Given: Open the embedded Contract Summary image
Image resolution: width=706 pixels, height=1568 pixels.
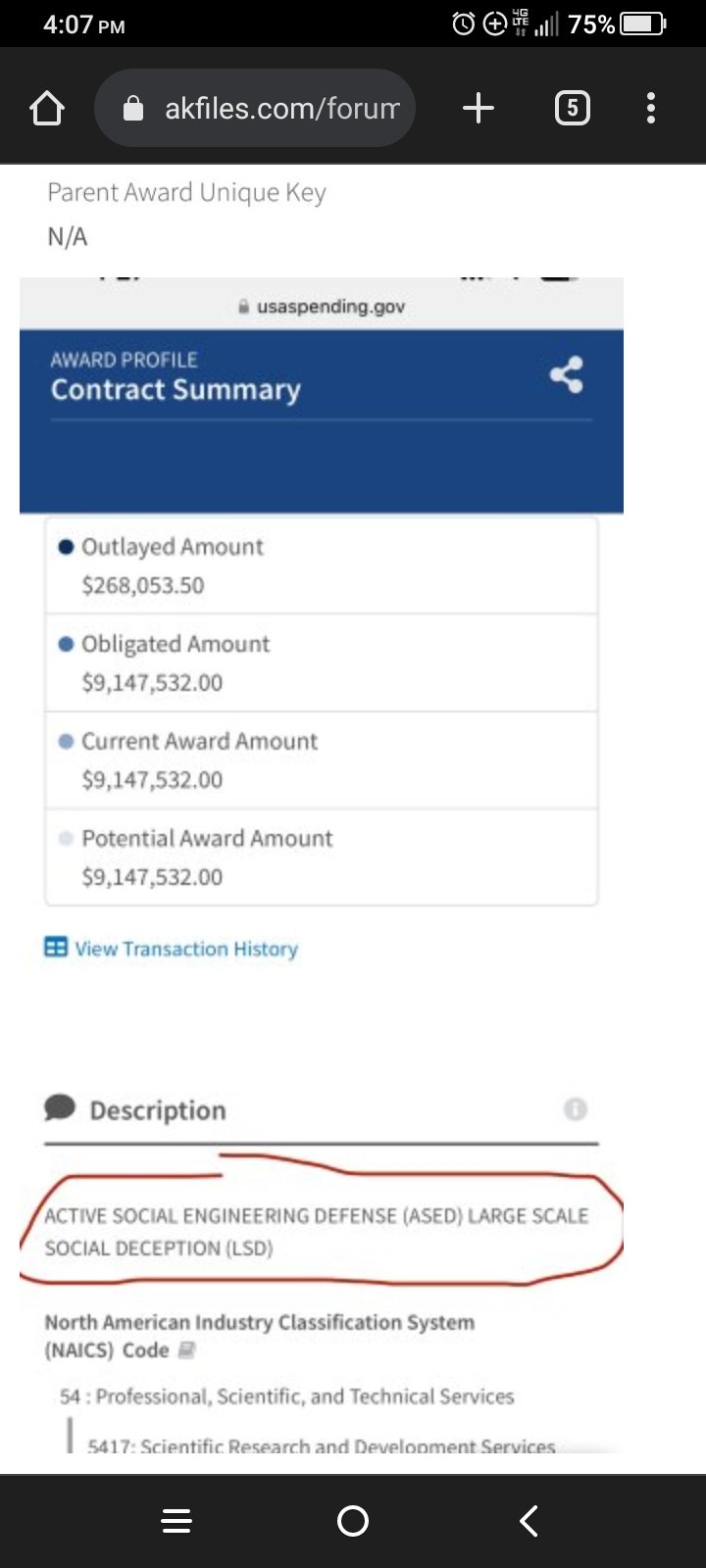Looking at the screenshot, I should (322, 864).
